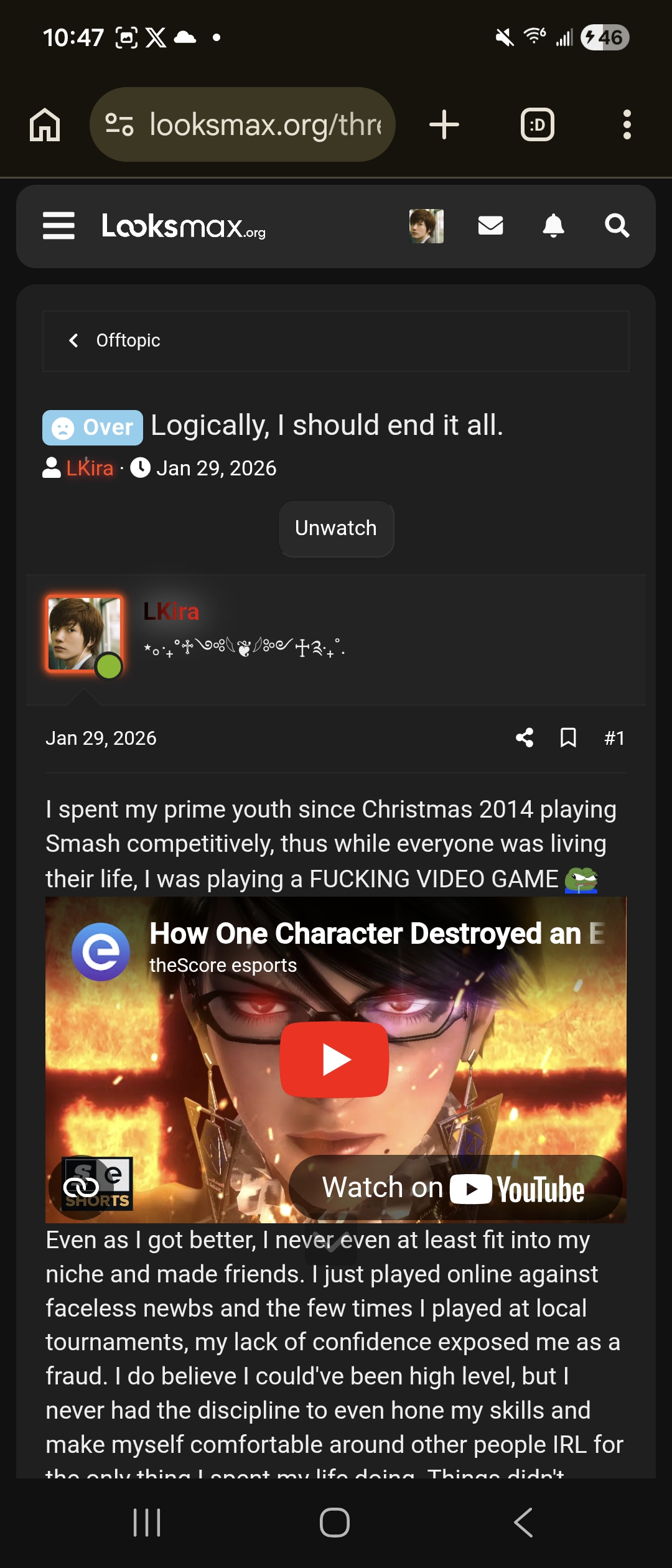Tap Watch on YouTube
Screen dimensions: 672x1568
[x=455, y=1188]
